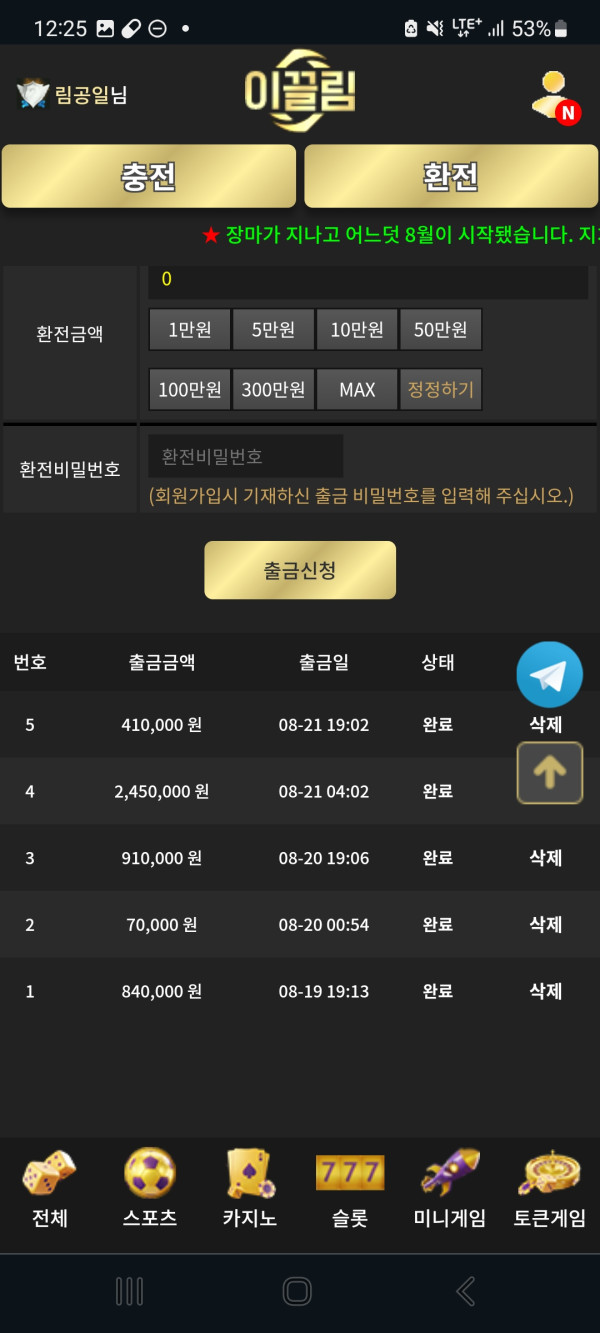Tap the system back button

click(465, 1291)
